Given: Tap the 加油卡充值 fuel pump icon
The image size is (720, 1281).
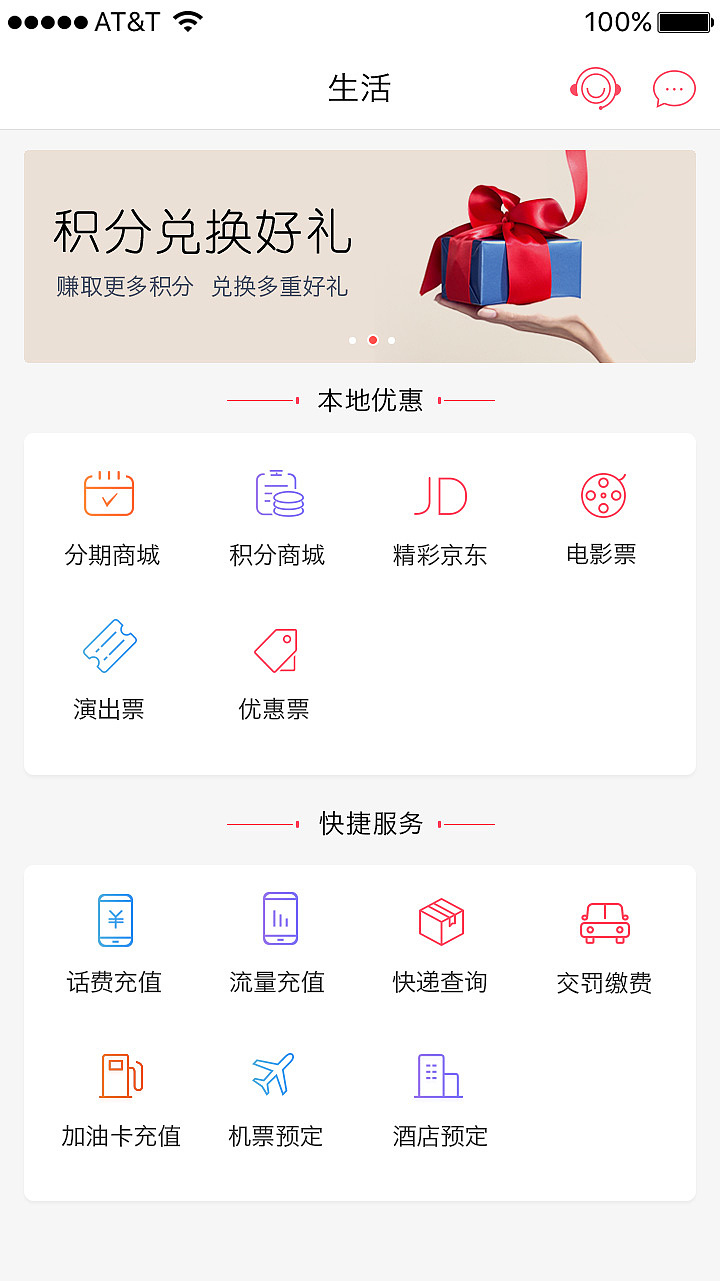Looking at the screenshot, I should [122, 1073].
